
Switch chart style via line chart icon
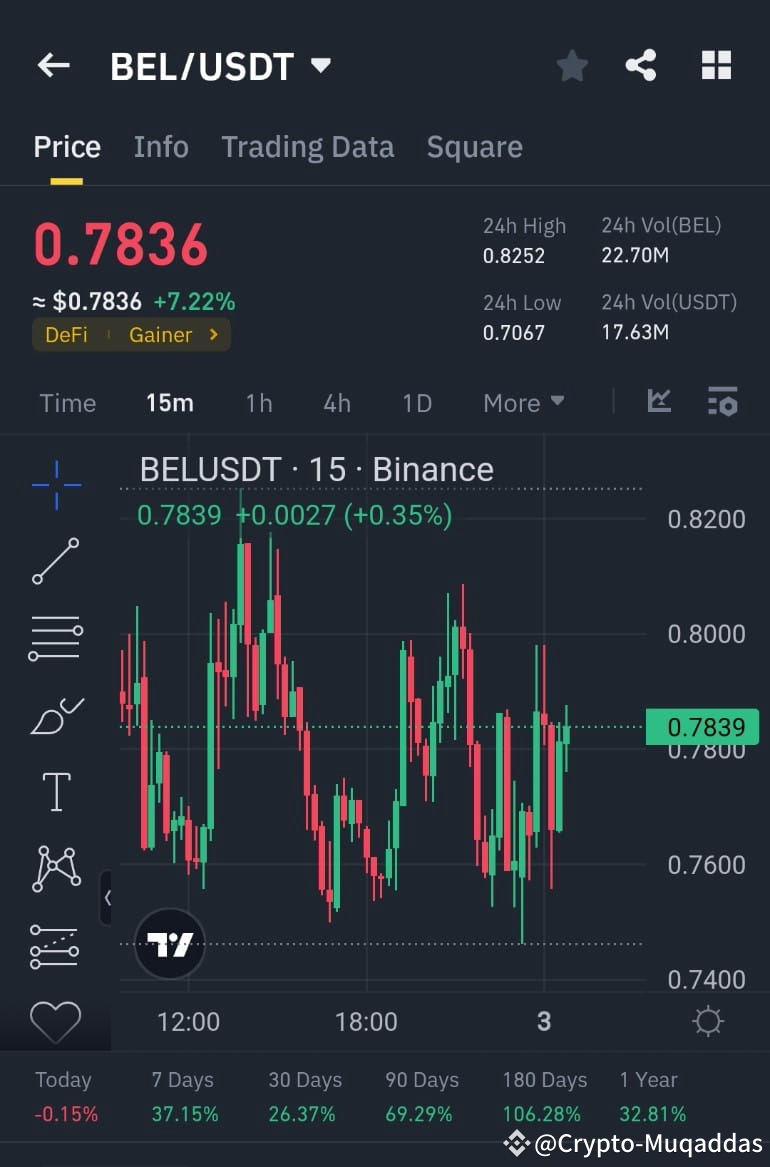point(659,402)
